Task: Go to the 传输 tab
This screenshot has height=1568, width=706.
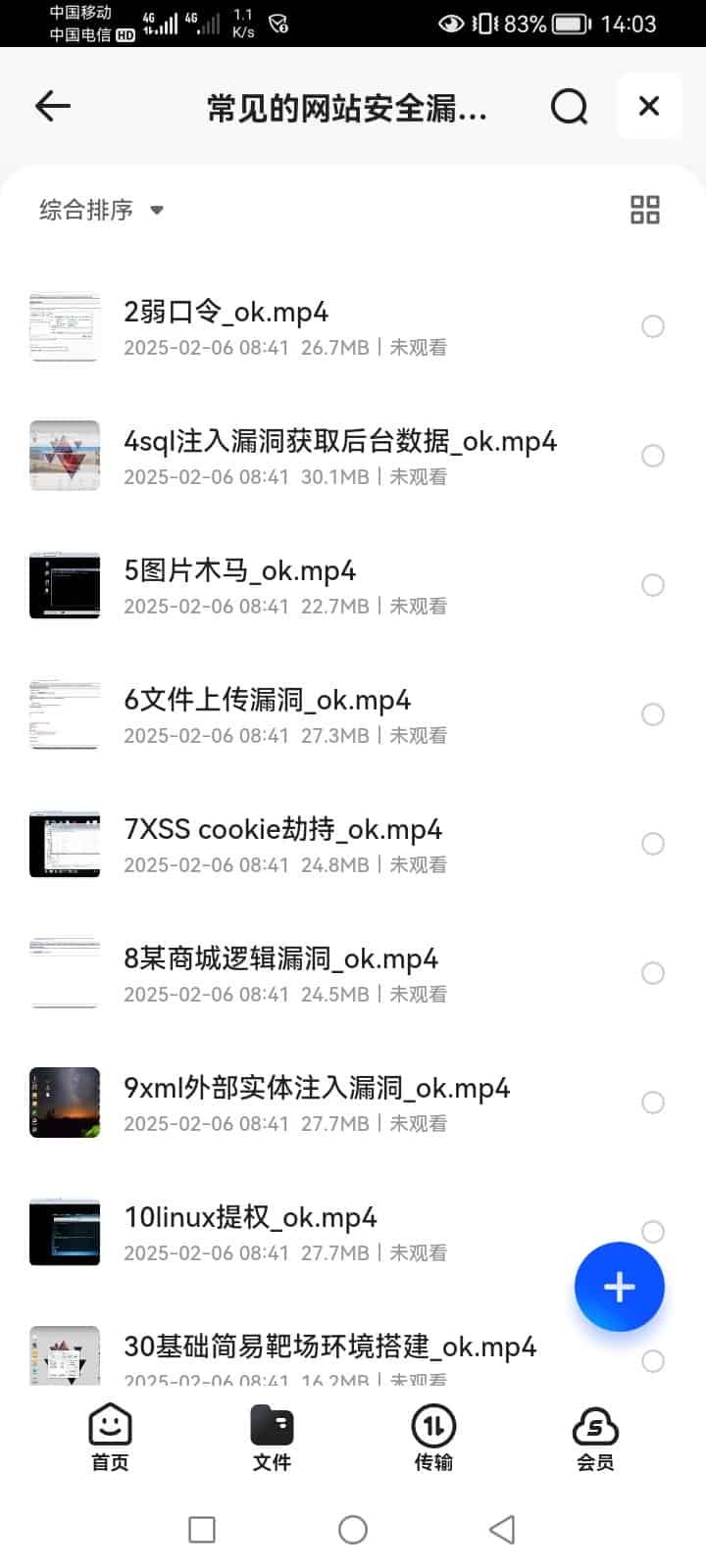Action: pyautogui.click(x=433, y=1438)
